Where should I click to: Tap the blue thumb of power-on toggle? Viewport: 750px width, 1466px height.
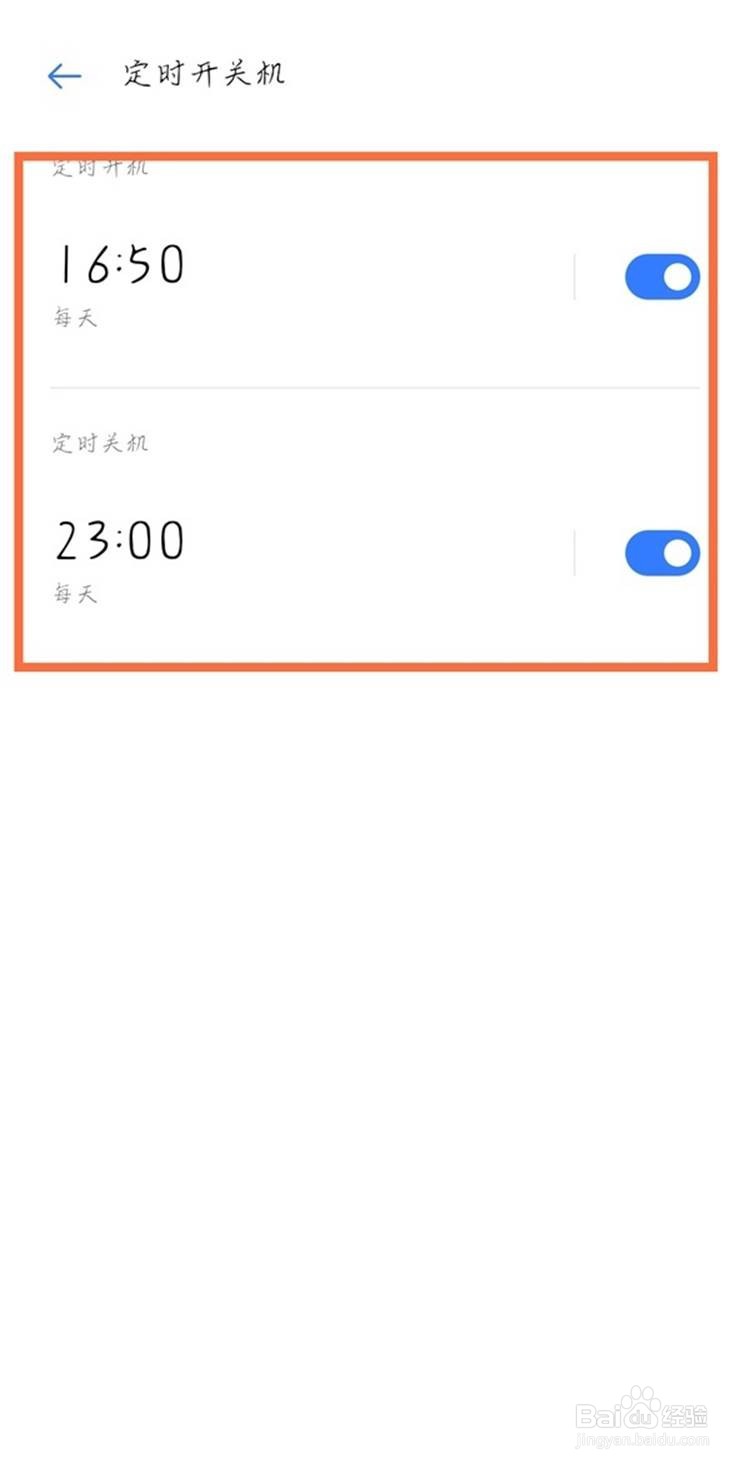click(x=678, y=276)
